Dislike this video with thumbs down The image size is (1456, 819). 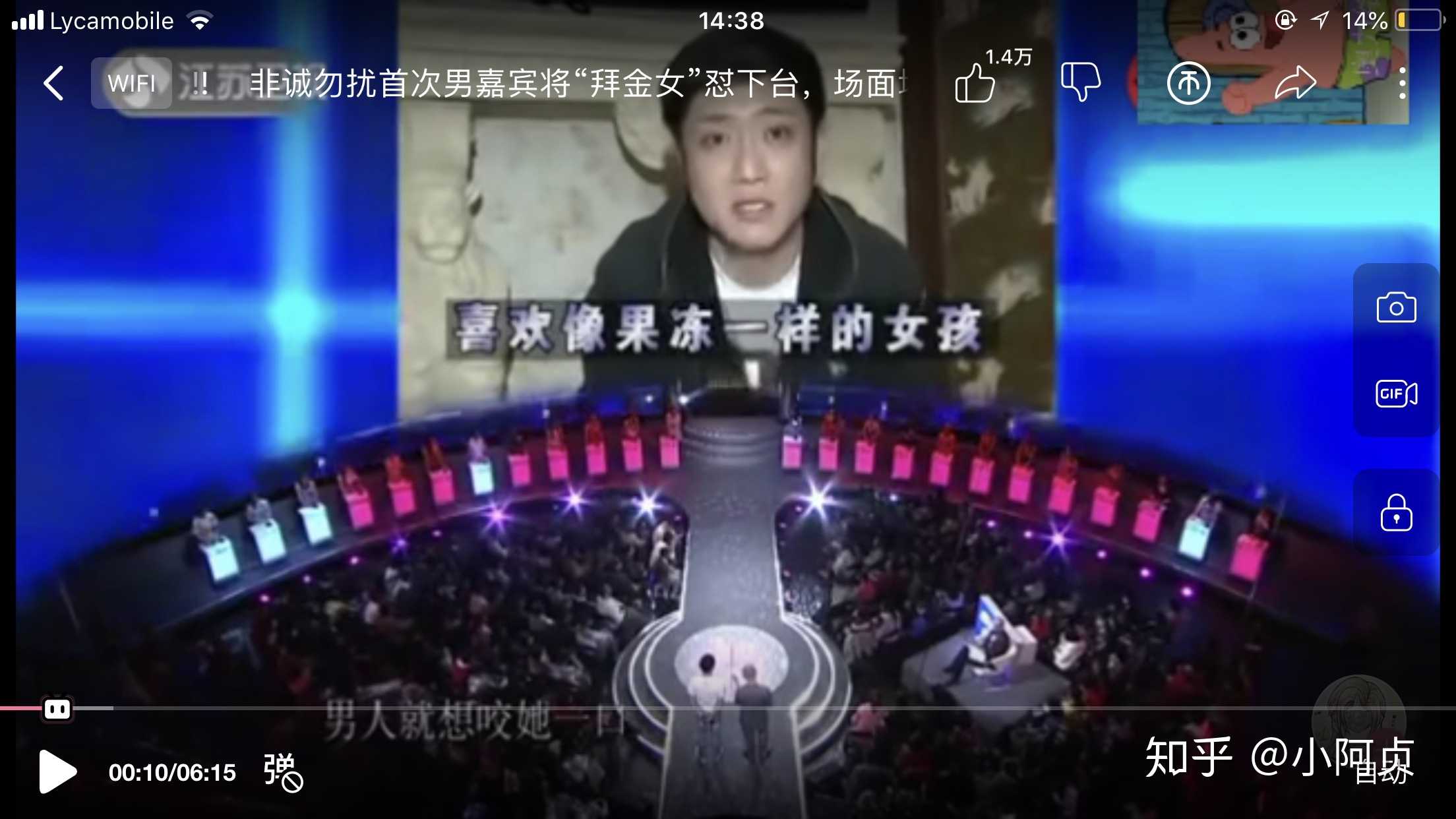tap(1080, 82)
